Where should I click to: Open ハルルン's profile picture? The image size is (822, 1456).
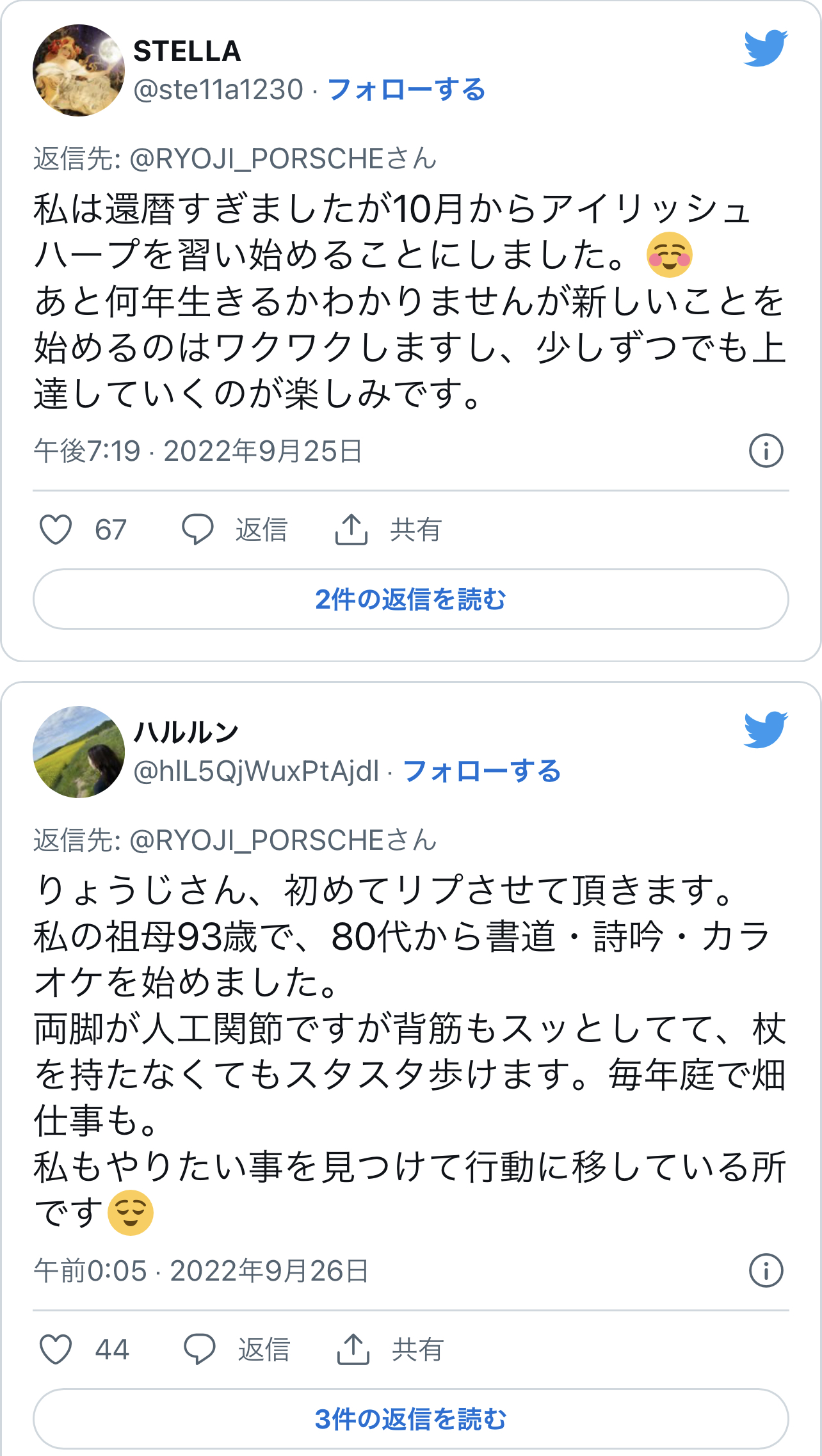pyautogui.click(x=79, y=752)
